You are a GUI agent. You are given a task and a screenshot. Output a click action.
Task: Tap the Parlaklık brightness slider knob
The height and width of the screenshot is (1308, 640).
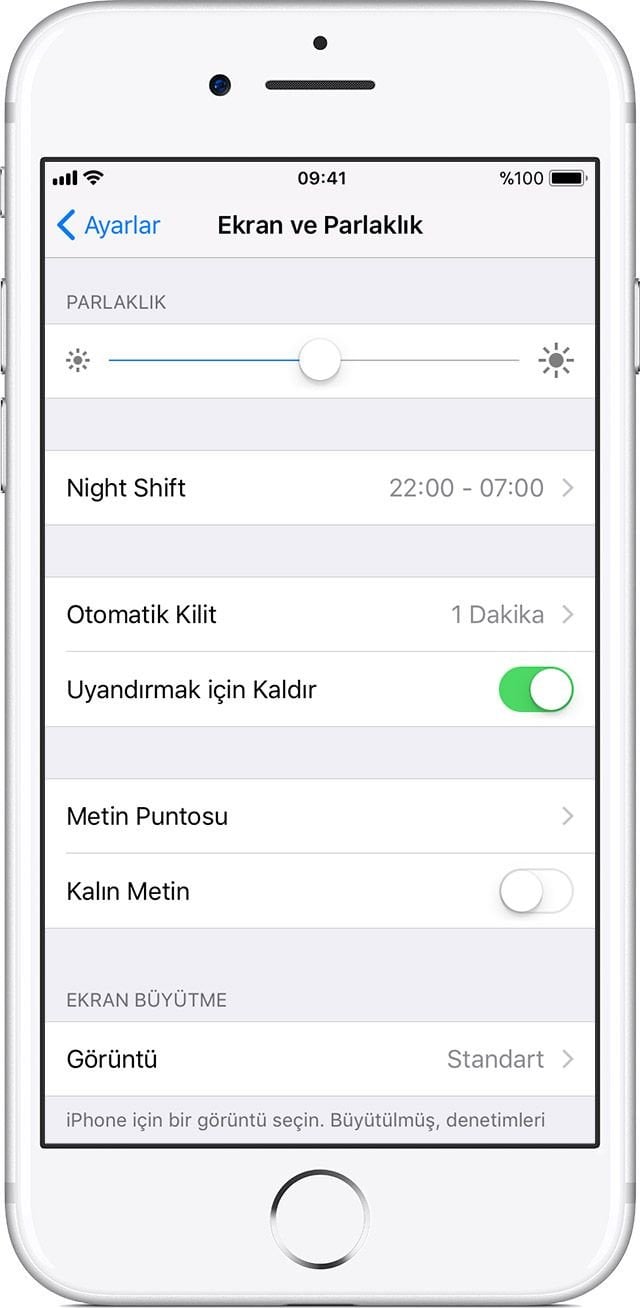(320, 360)
